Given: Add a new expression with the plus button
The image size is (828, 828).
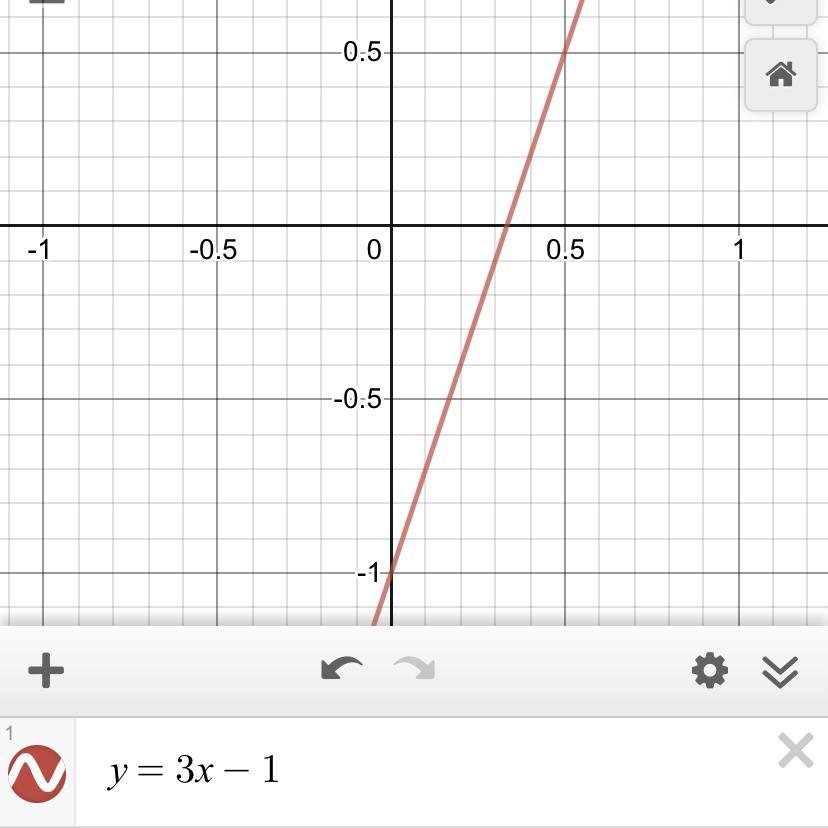Looking at the screenshot, I should click(x=46, y=670).
